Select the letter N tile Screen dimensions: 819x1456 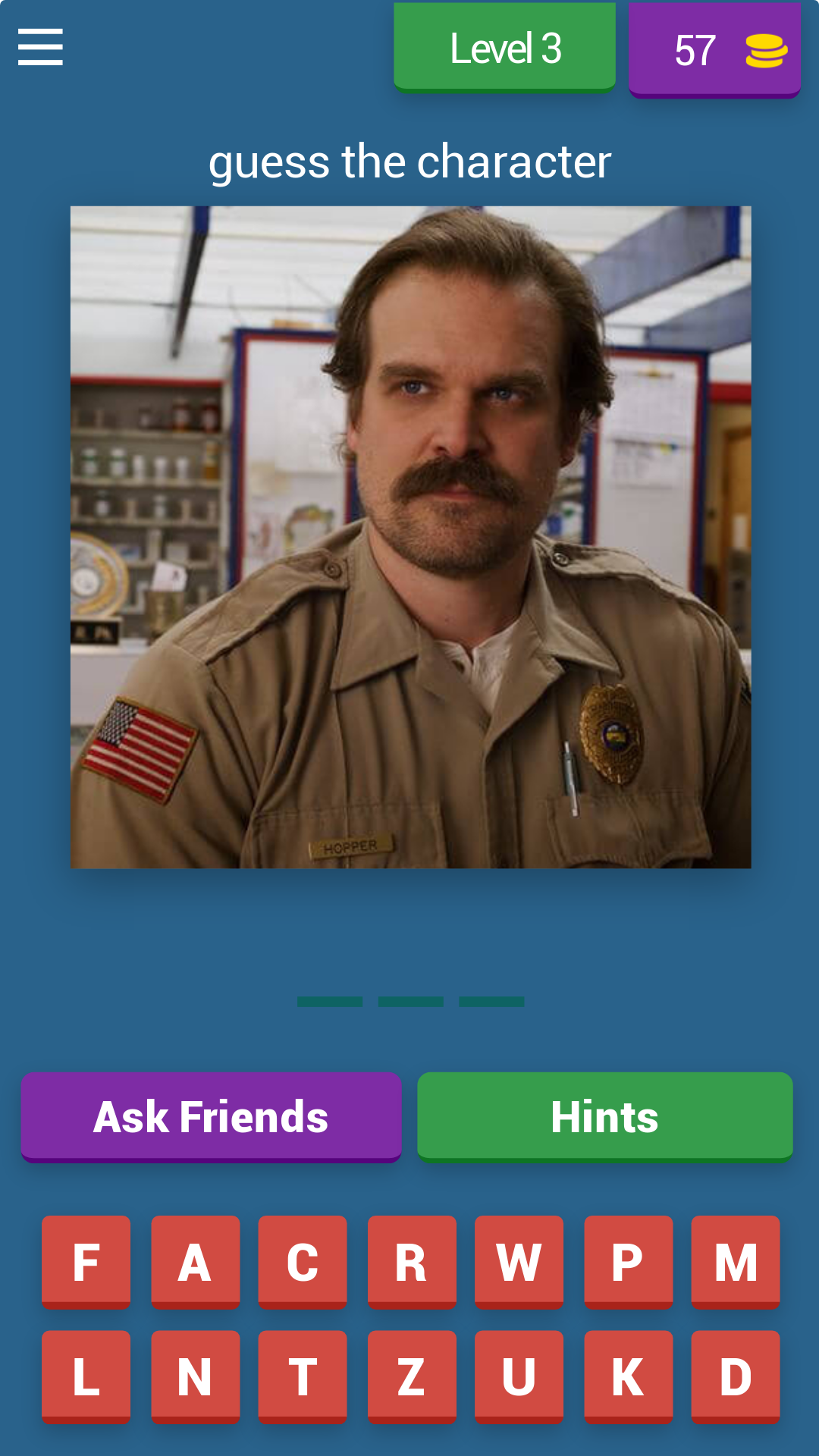click(x=195, y=1377)
